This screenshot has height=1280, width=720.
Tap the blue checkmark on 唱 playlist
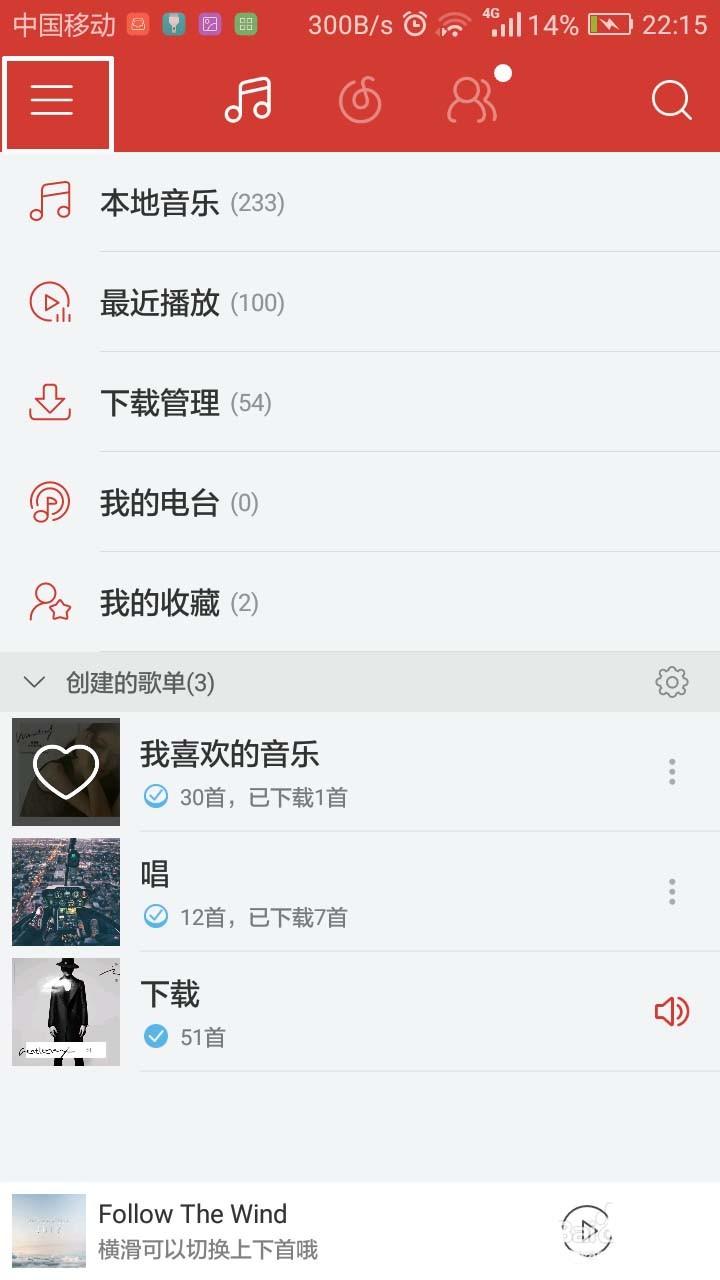tap(156, 917)
